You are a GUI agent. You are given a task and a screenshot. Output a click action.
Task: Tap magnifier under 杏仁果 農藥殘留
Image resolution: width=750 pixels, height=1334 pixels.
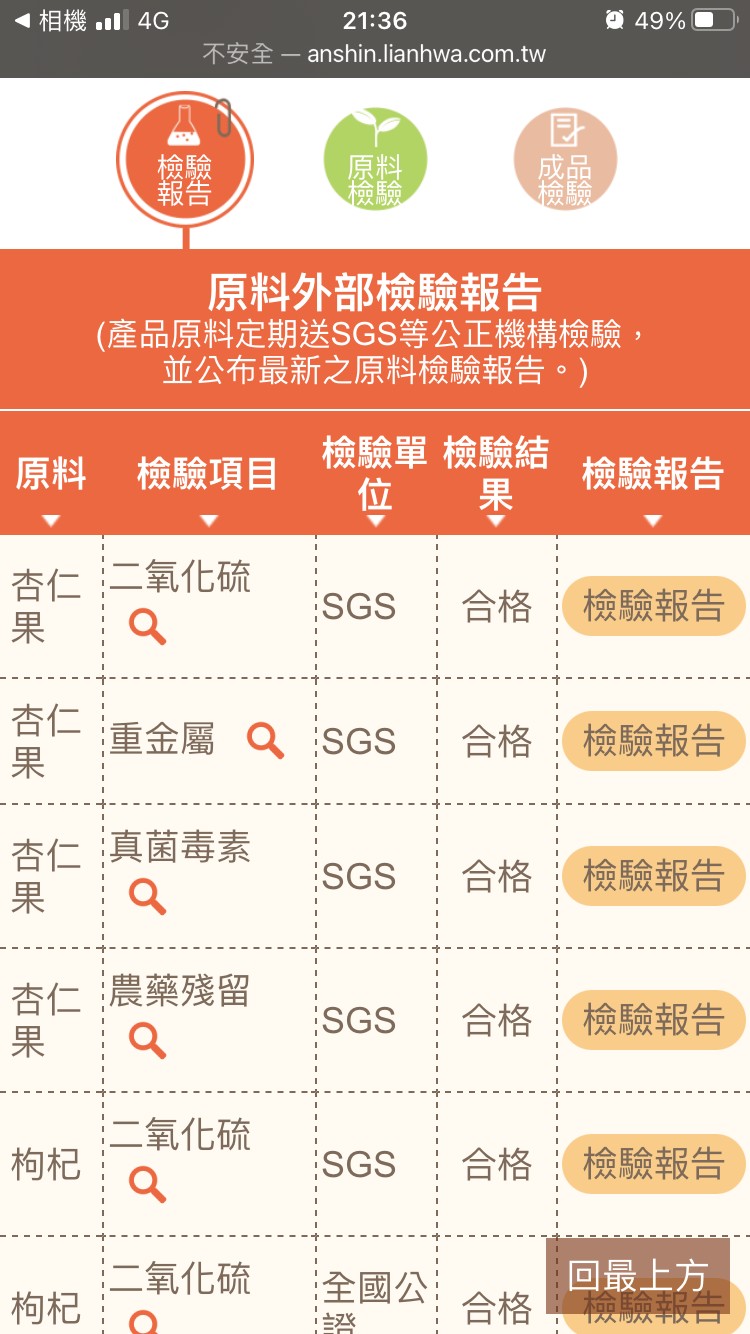click(147, 1041)
